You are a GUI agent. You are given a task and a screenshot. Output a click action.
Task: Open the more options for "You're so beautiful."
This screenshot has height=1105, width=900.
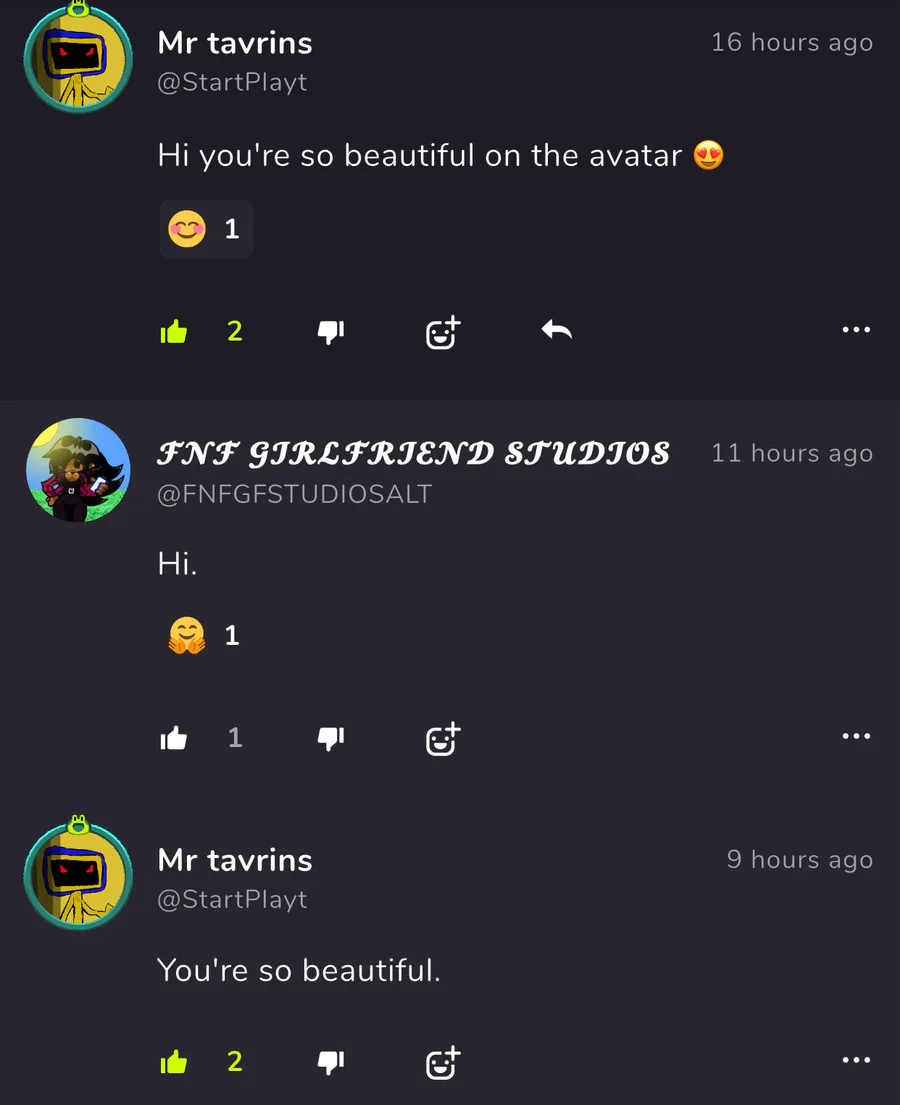click(x=856, y=1059)
